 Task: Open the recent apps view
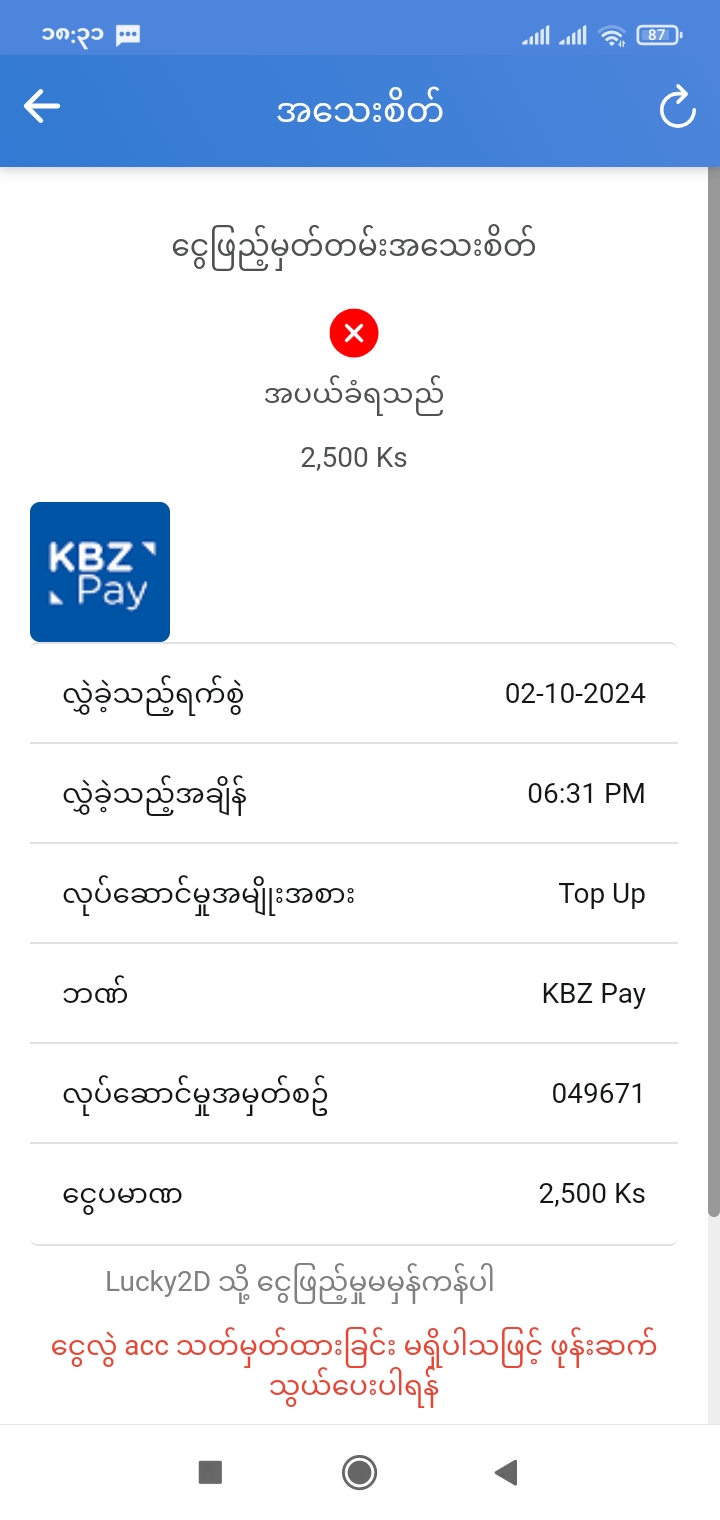click(x=210, y=1472)
